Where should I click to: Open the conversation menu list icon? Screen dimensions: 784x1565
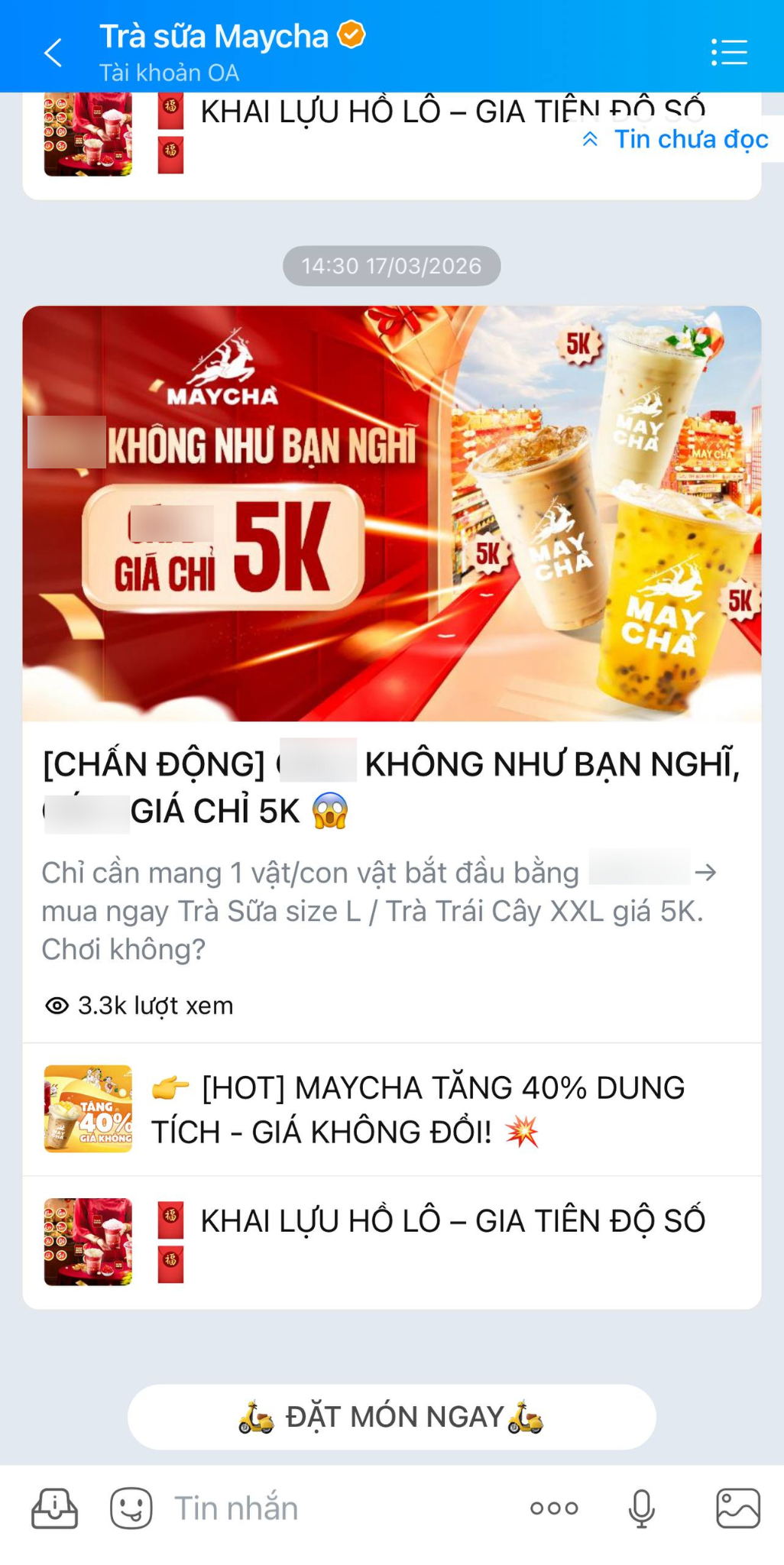(x=727, y=50)
